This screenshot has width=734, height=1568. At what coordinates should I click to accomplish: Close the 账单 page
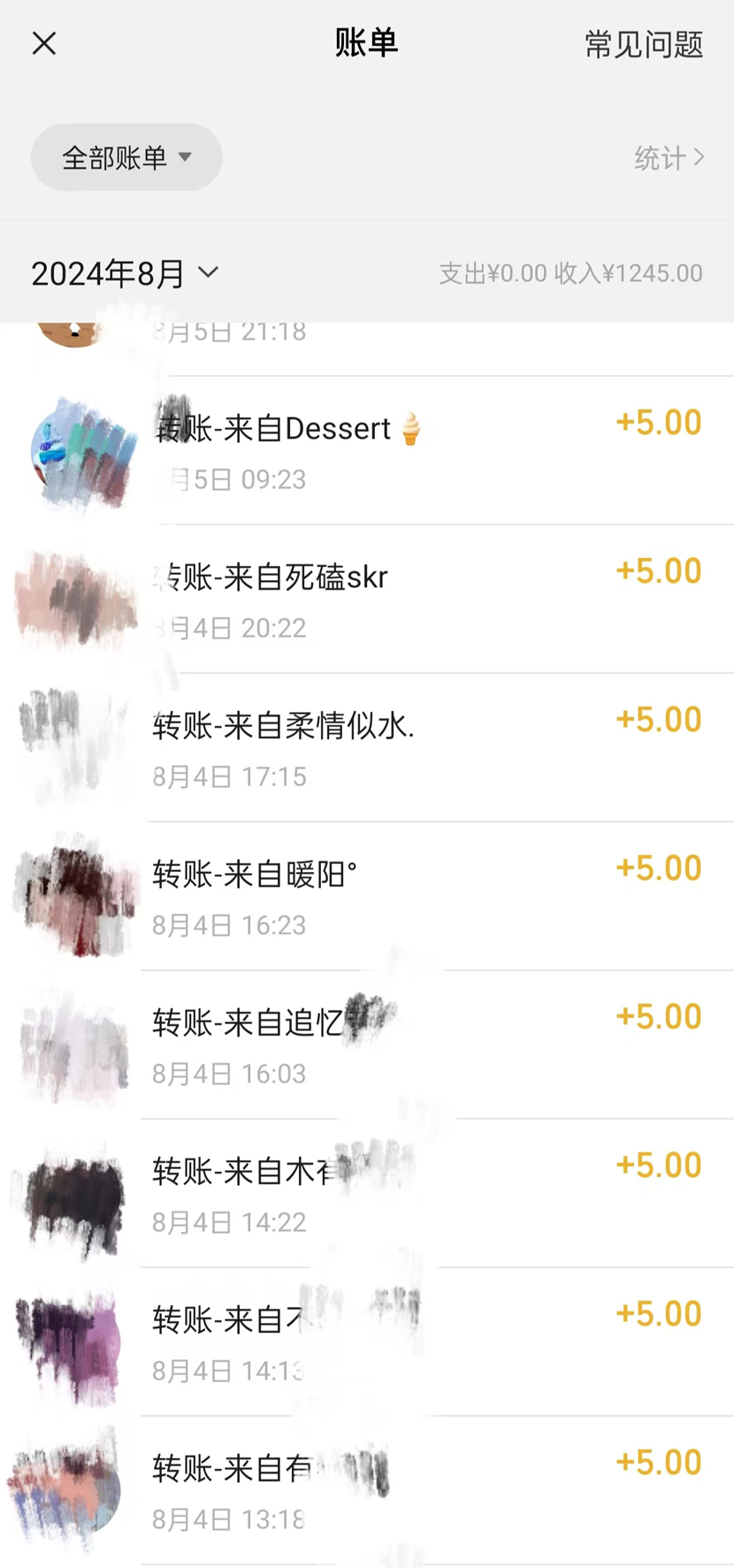pyautogui.click(x=44, y=43)
